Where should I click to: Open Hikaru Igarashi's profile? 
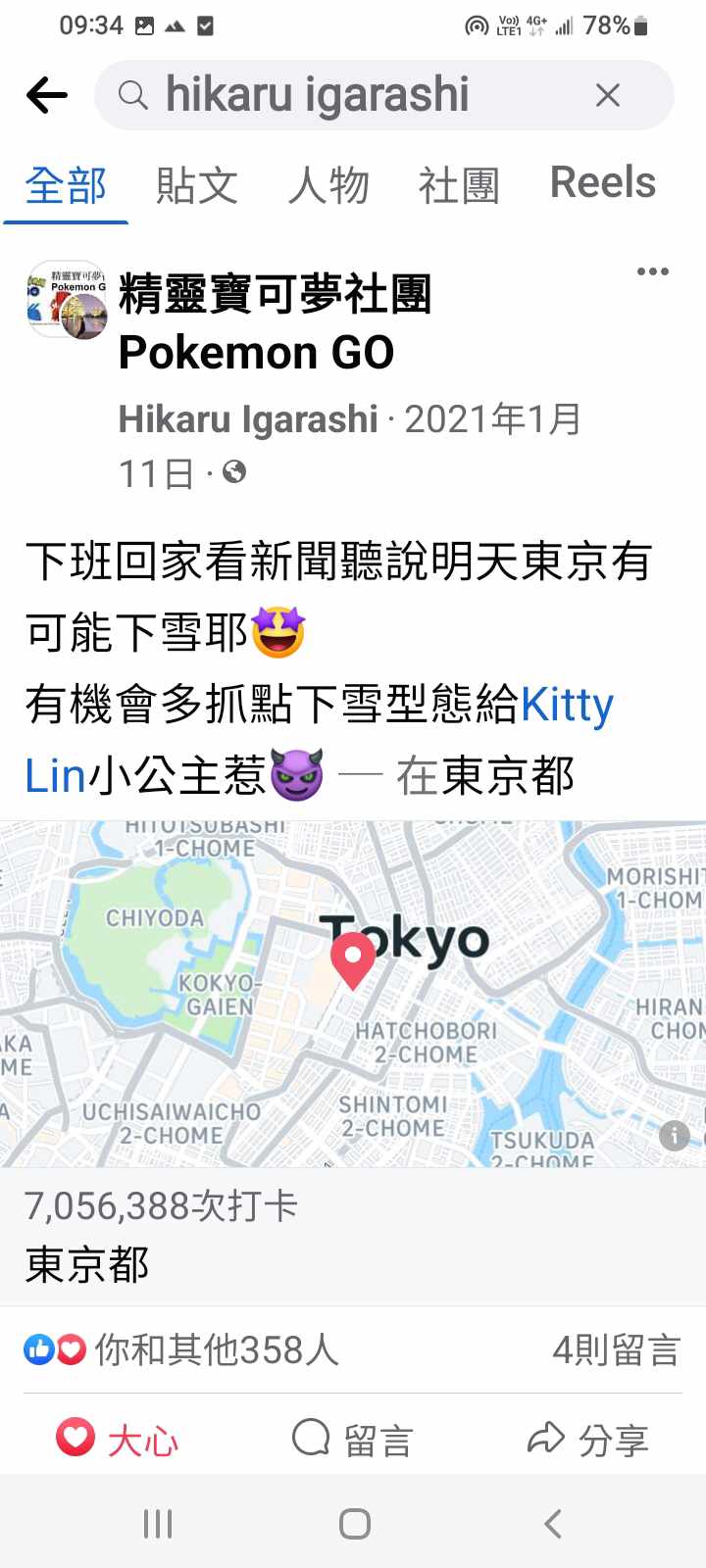[248, 419]
